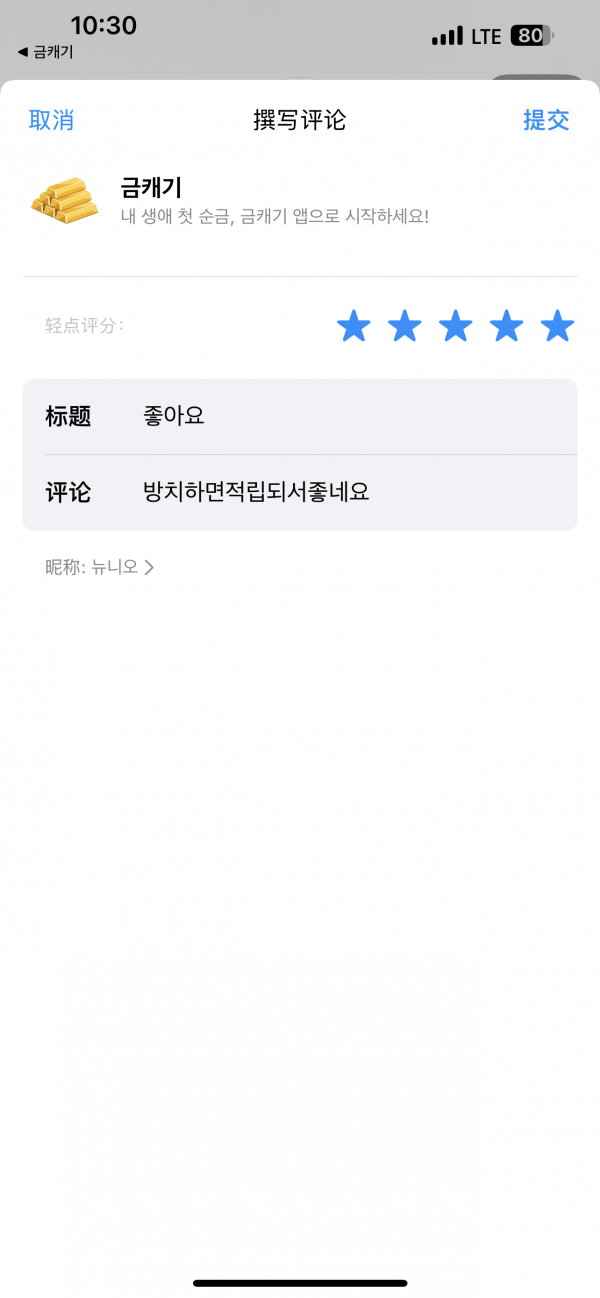Edit the 标题 title field
This screenshot has width=600, height=1298.
(x=300, y=417)
